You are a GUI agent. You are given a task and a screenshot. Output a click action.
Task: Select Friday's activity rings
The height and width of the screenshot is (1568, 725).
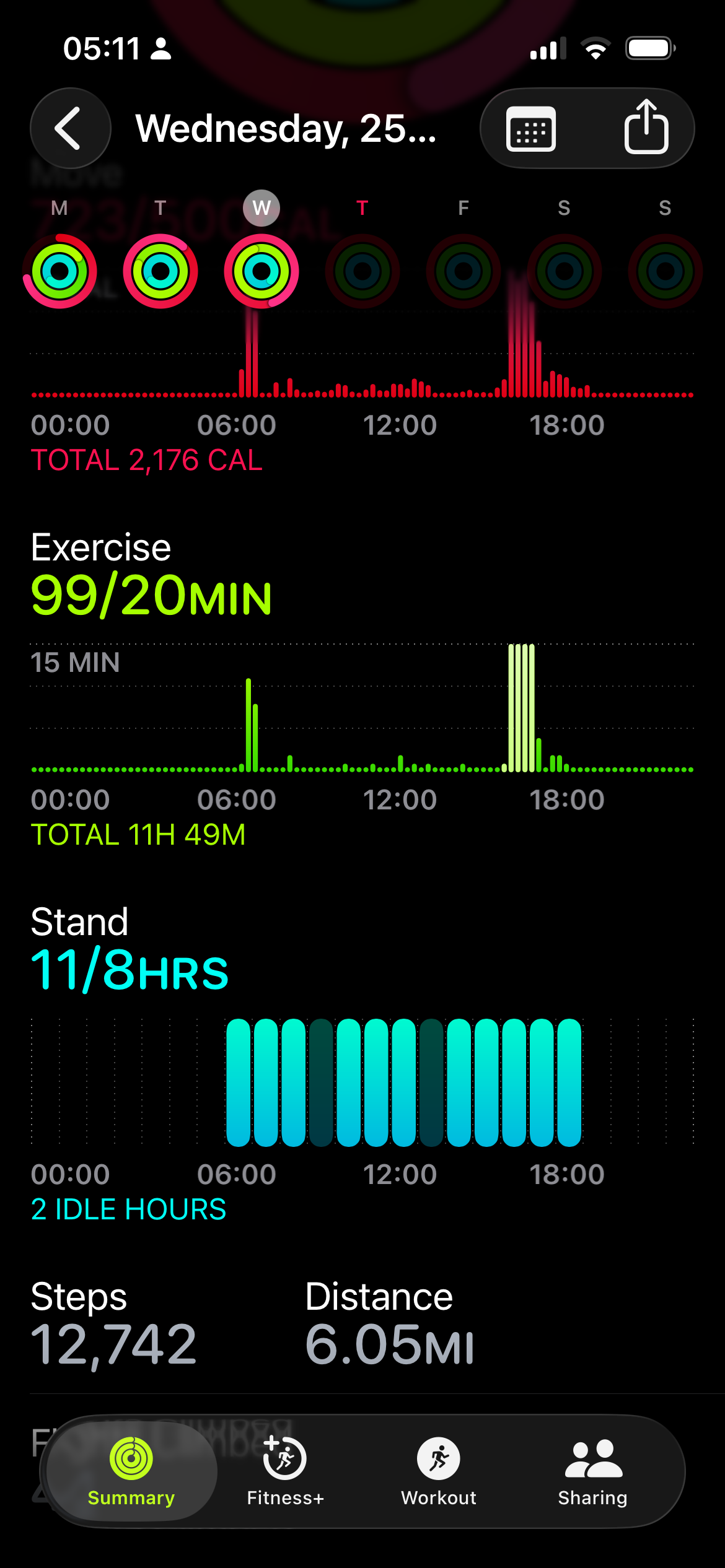463,271
